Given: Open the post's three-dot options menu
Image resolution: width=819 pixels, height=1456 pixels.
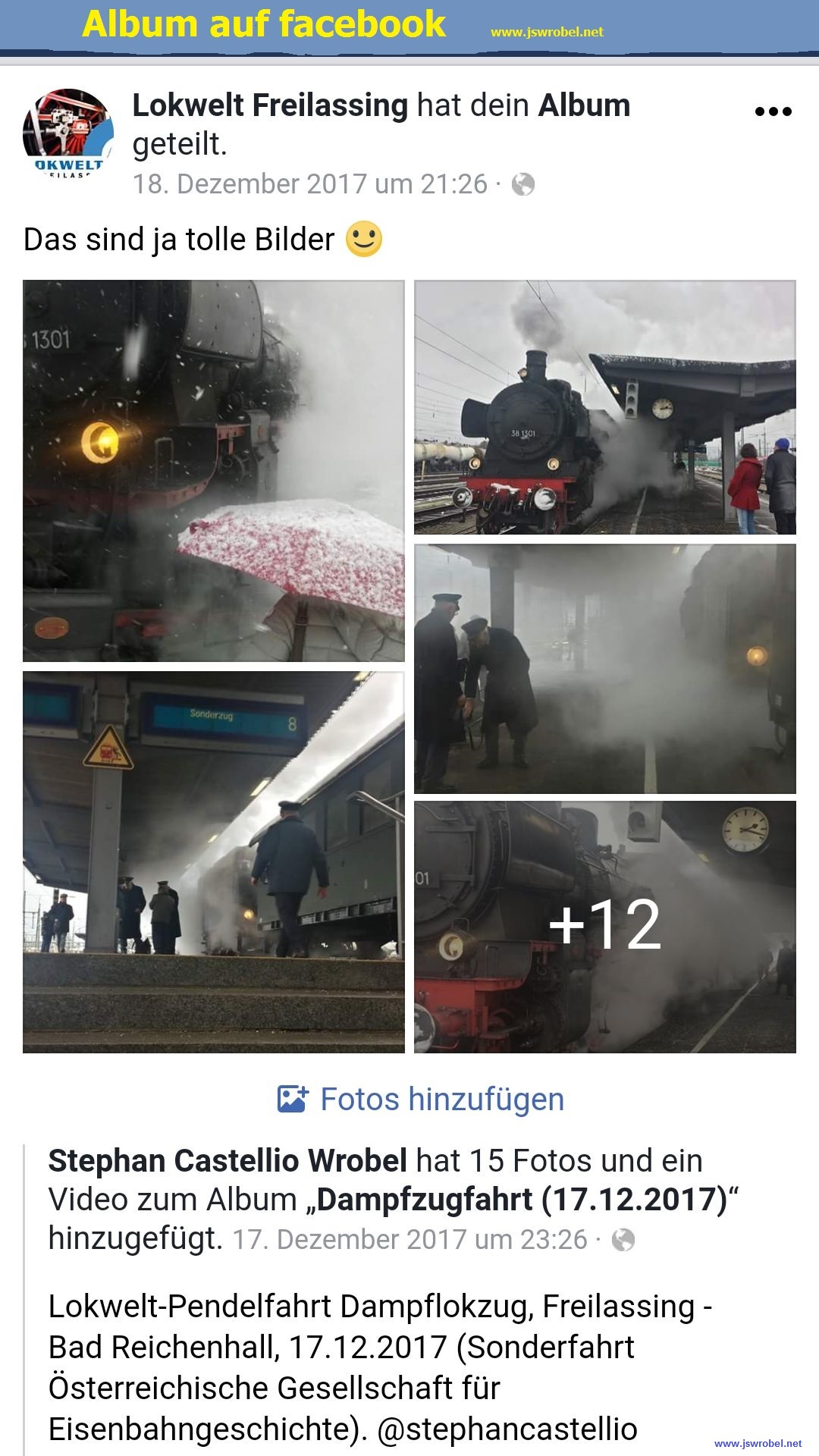Looking at the screenshot, I should pos(773,111).
